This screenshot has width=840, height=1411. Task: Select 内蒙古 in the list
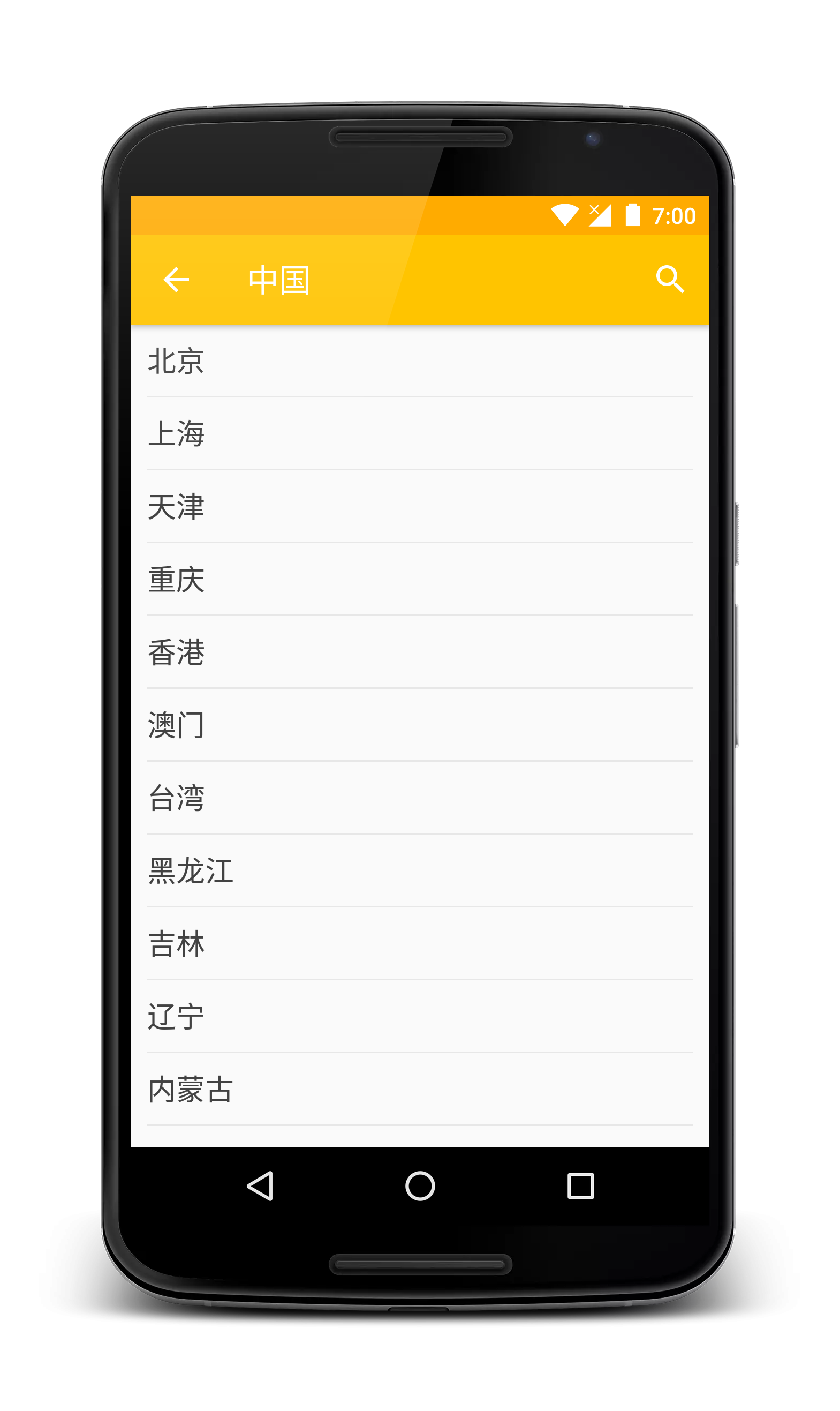(419, 1090)
